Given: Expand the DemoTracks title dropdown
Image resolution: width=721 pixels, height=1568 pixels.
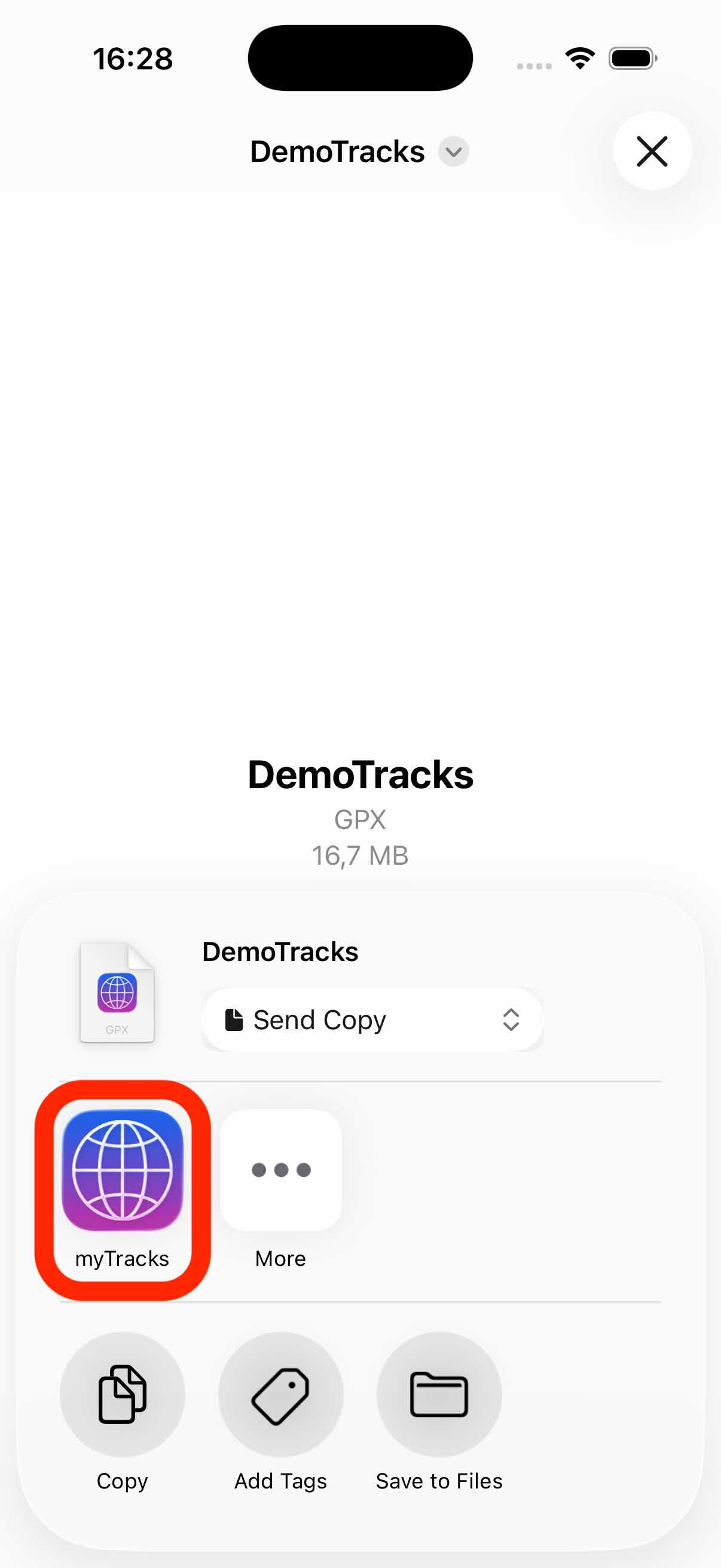Looking at the screenshot, I should [453, 151].
